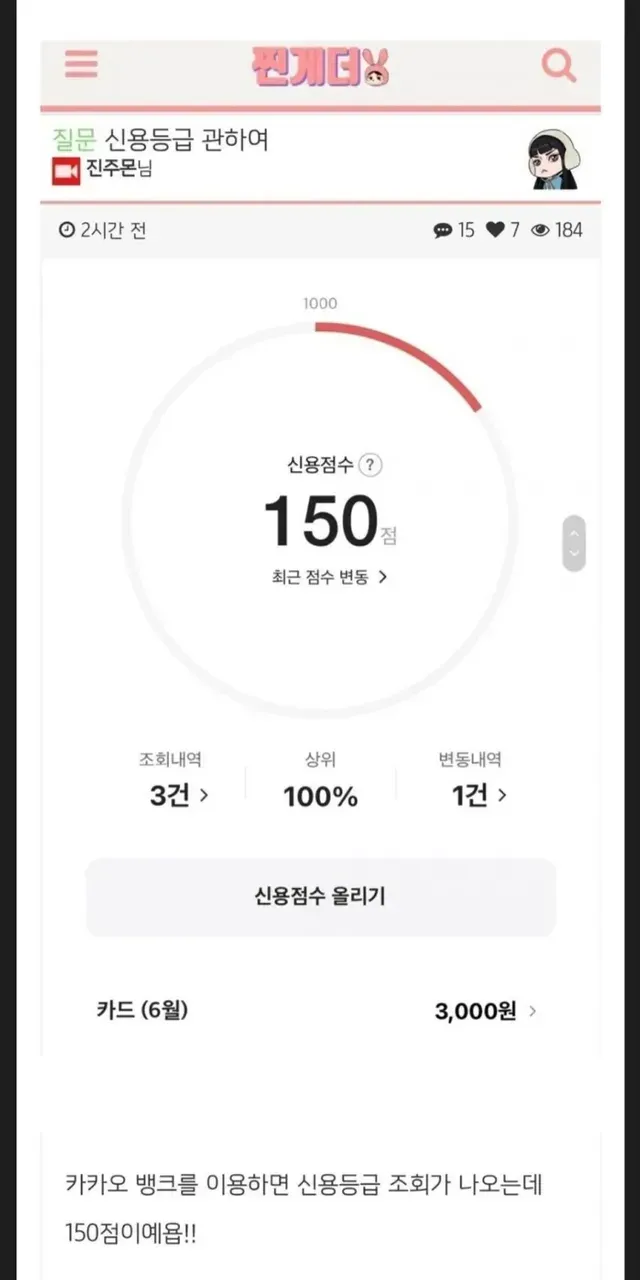The width and height of the screenshot is (640, 1280).
Task: Go to home via 찐게더 logo
Action: (321, 66)
